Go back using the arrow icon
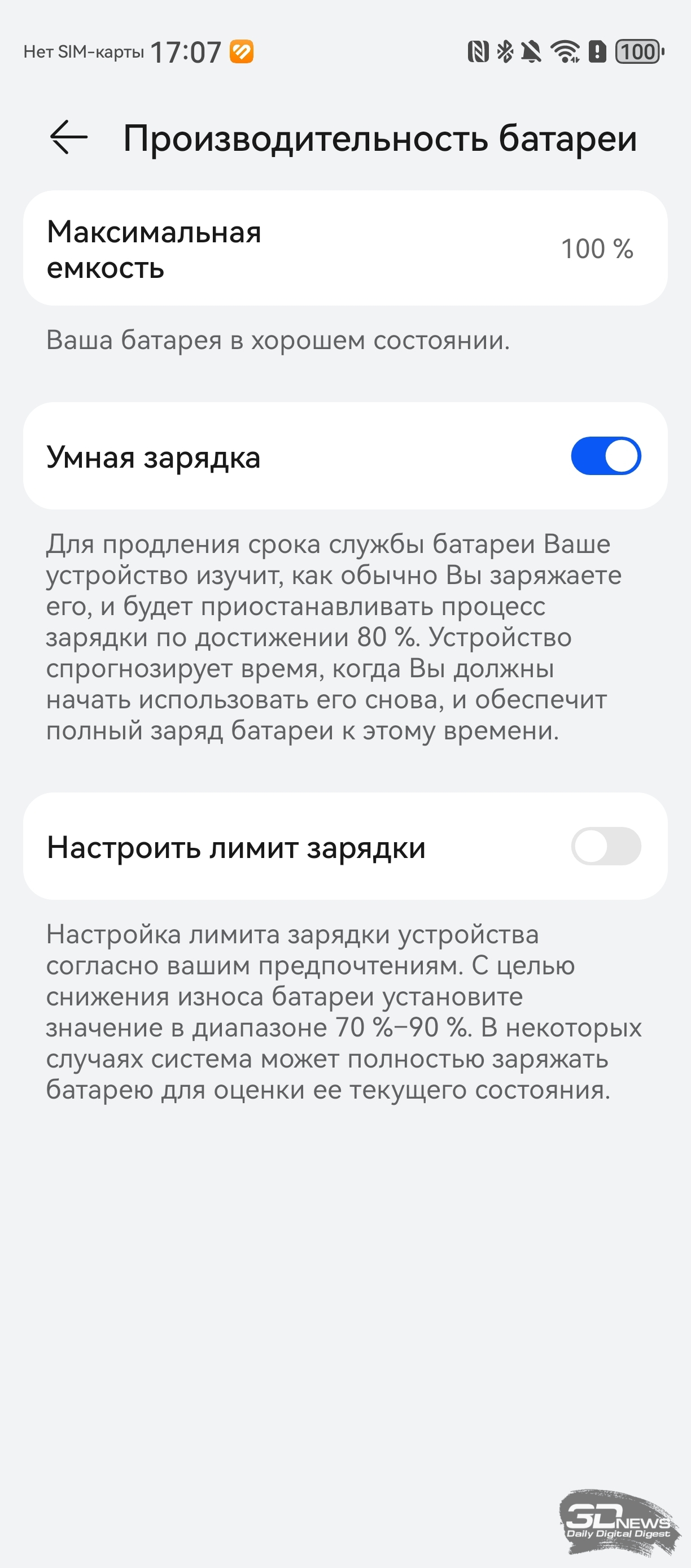This screenshot has height=1568, width=691. [x=69, y=138]
